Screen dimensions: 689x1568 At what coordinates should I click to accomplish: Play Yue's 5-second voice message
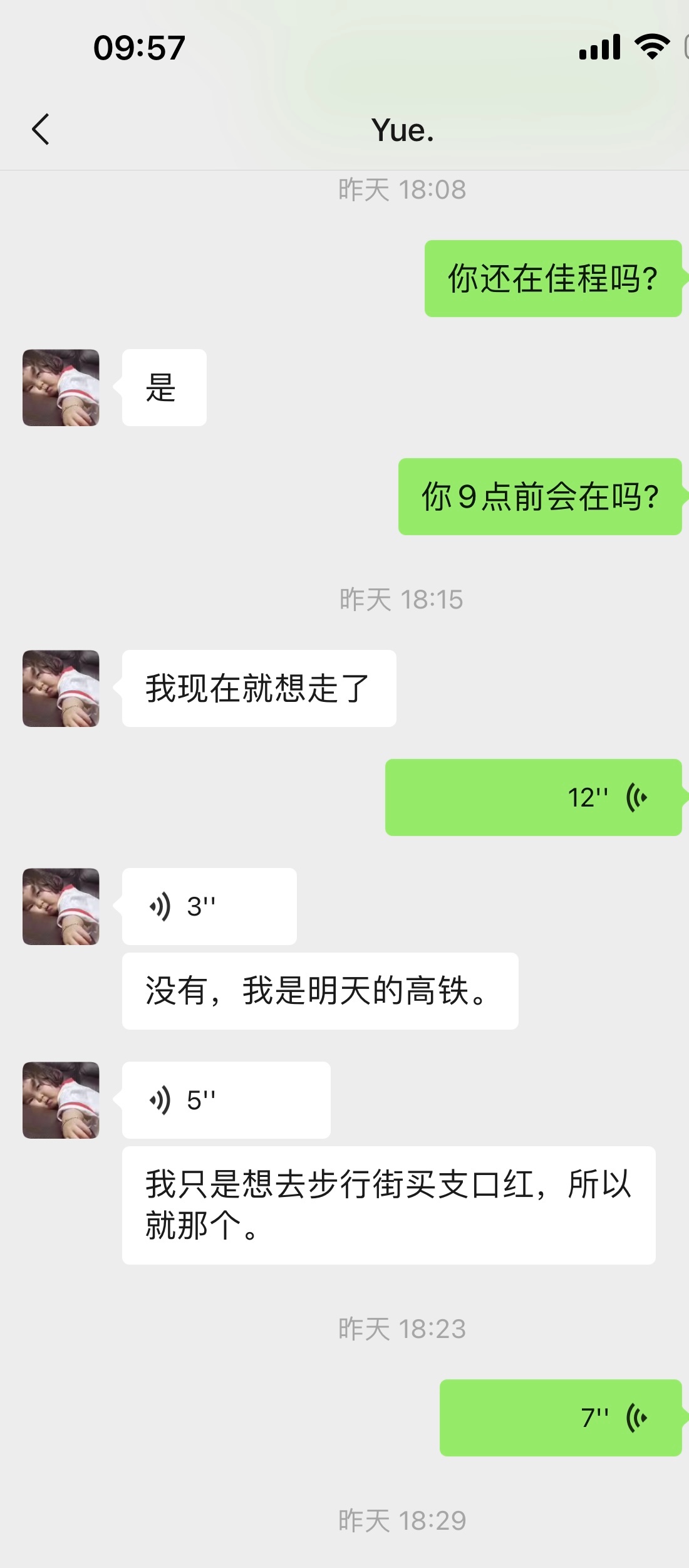(x=225, y=1100)
